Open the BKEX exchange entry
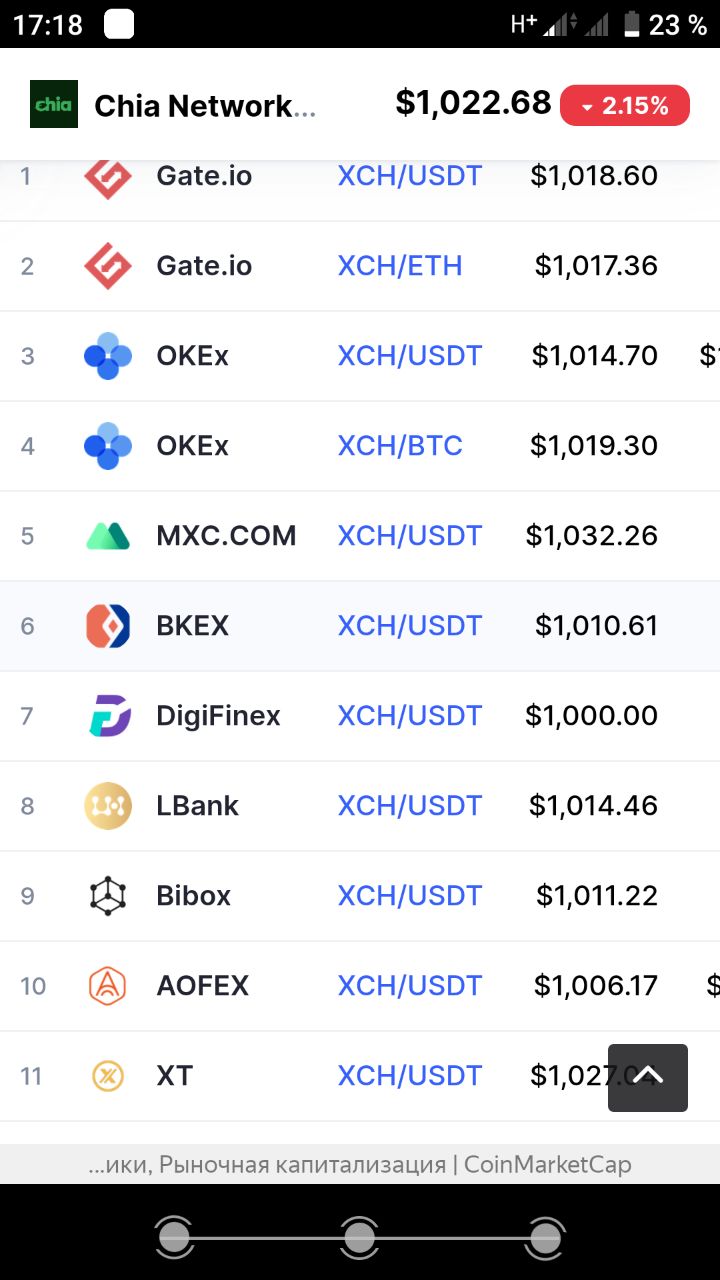The image size is (720, 1280). pyautogui.click(x=192, y=626)
